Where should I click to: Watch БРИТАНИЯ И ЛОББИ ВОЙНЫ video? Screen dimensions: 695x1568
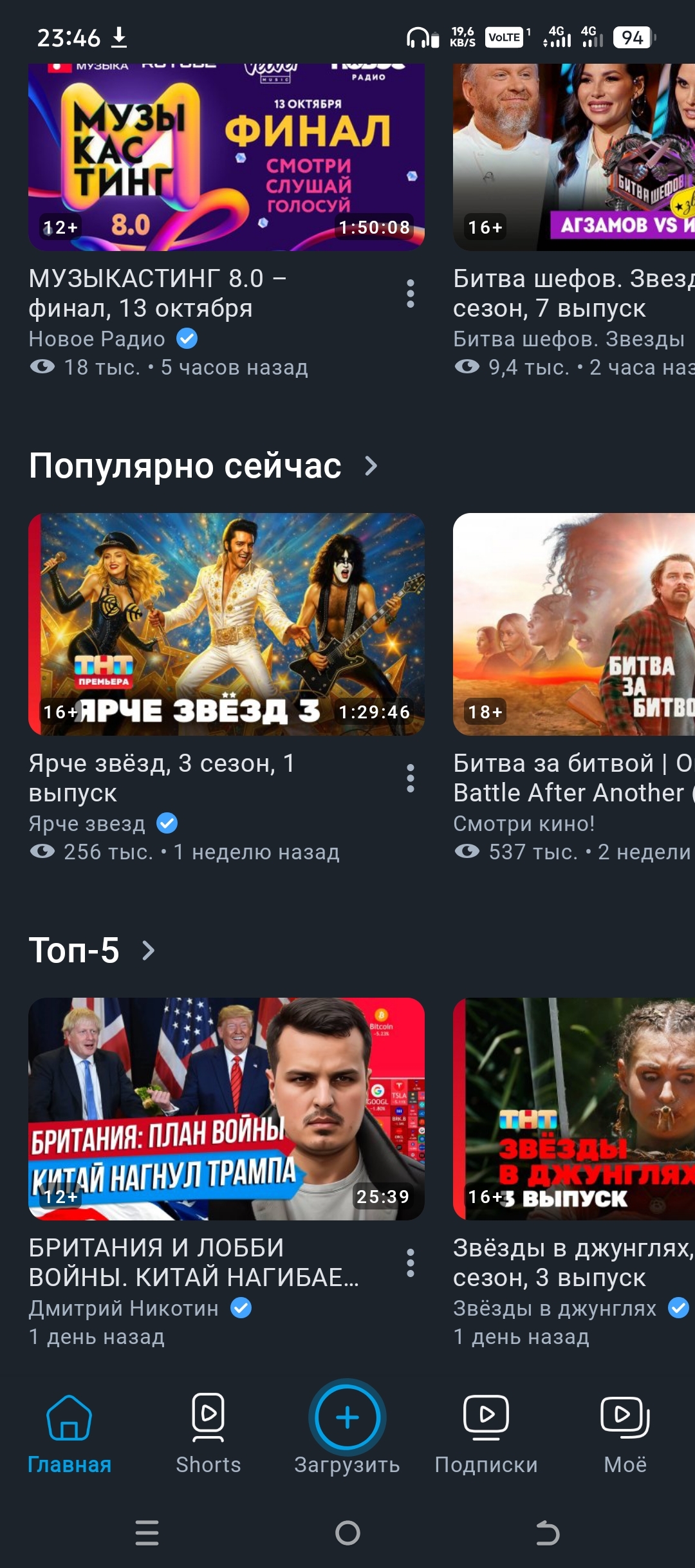point(226,1108)
